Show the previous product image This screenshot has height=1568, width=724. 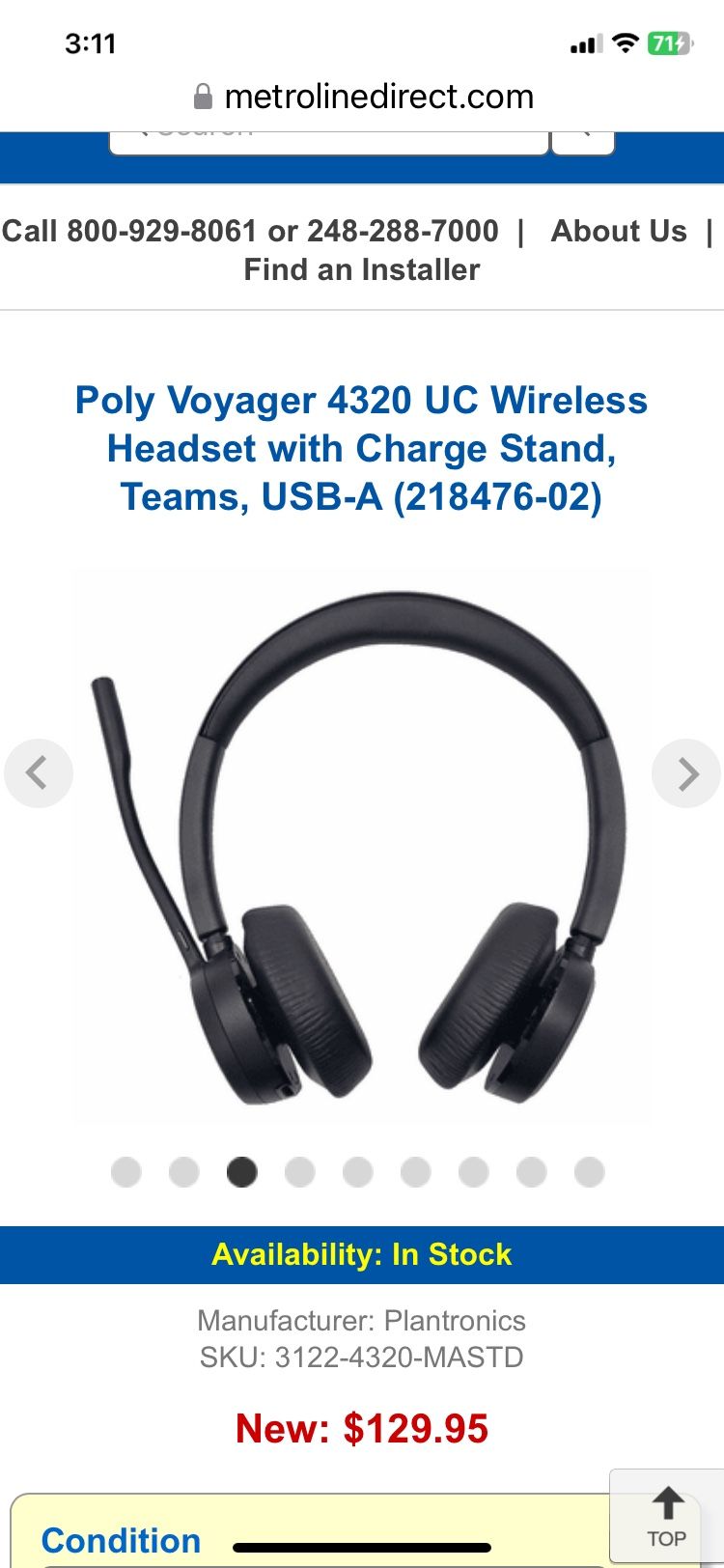39,773
